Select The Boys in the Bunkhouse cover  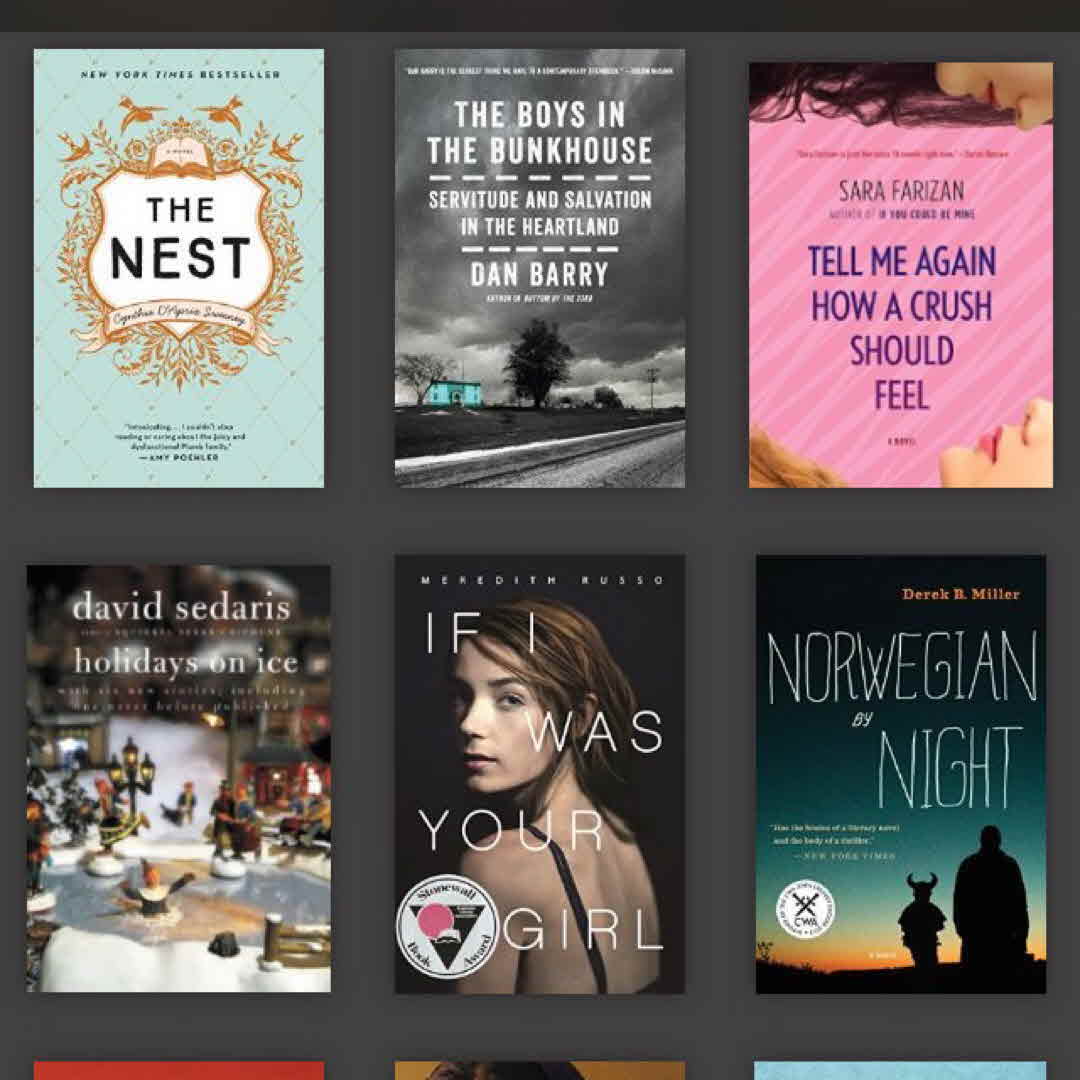click(x=540, y=268)
